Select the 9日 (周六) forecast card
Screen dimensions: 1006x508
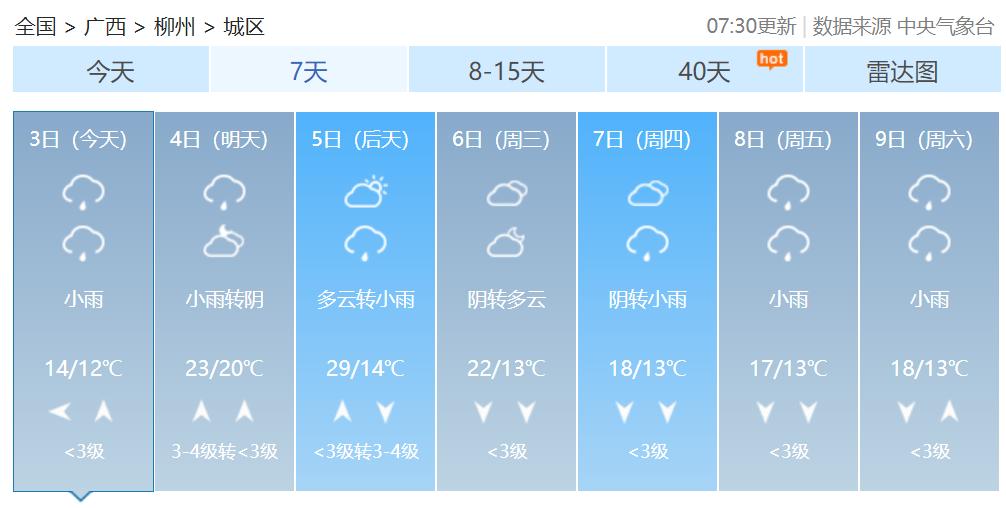click(x=929, y=300)
